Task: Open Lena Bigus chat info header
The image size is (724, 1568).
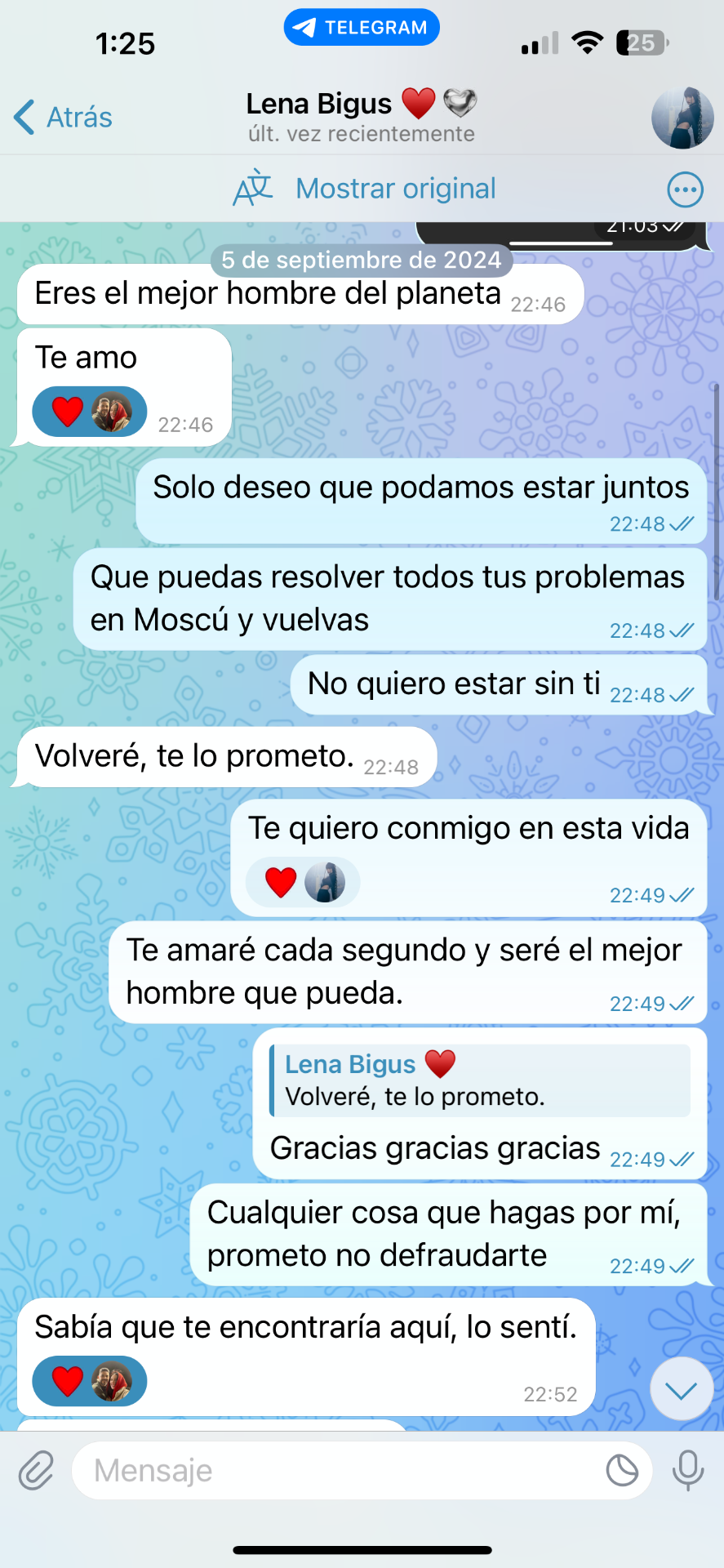Action: (361, 118)
